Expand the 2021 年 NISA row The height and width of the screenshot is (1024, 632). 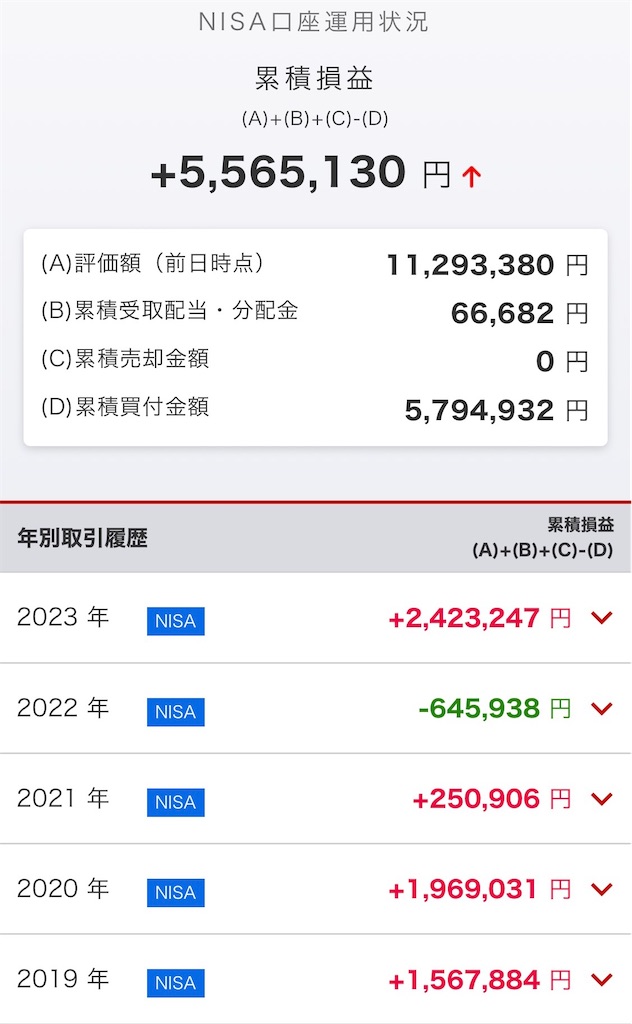[601, 799]
